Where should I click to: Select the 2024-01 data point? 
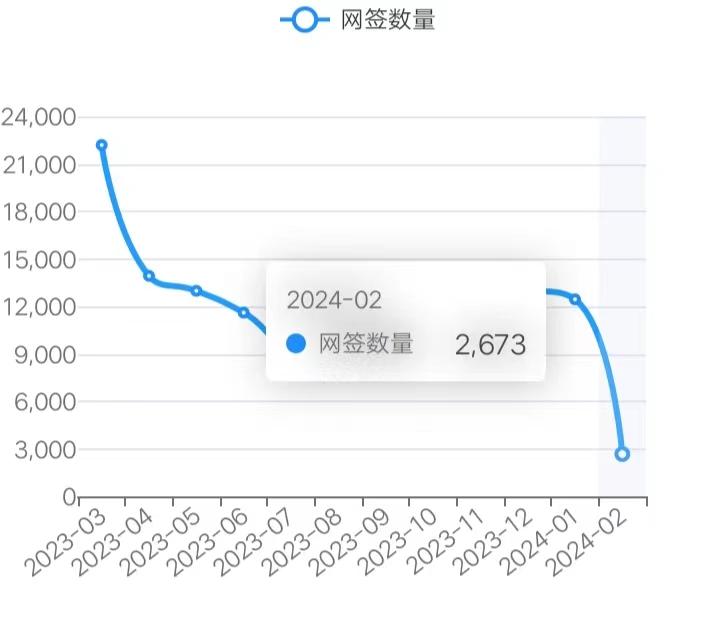[x=575, y=299]
